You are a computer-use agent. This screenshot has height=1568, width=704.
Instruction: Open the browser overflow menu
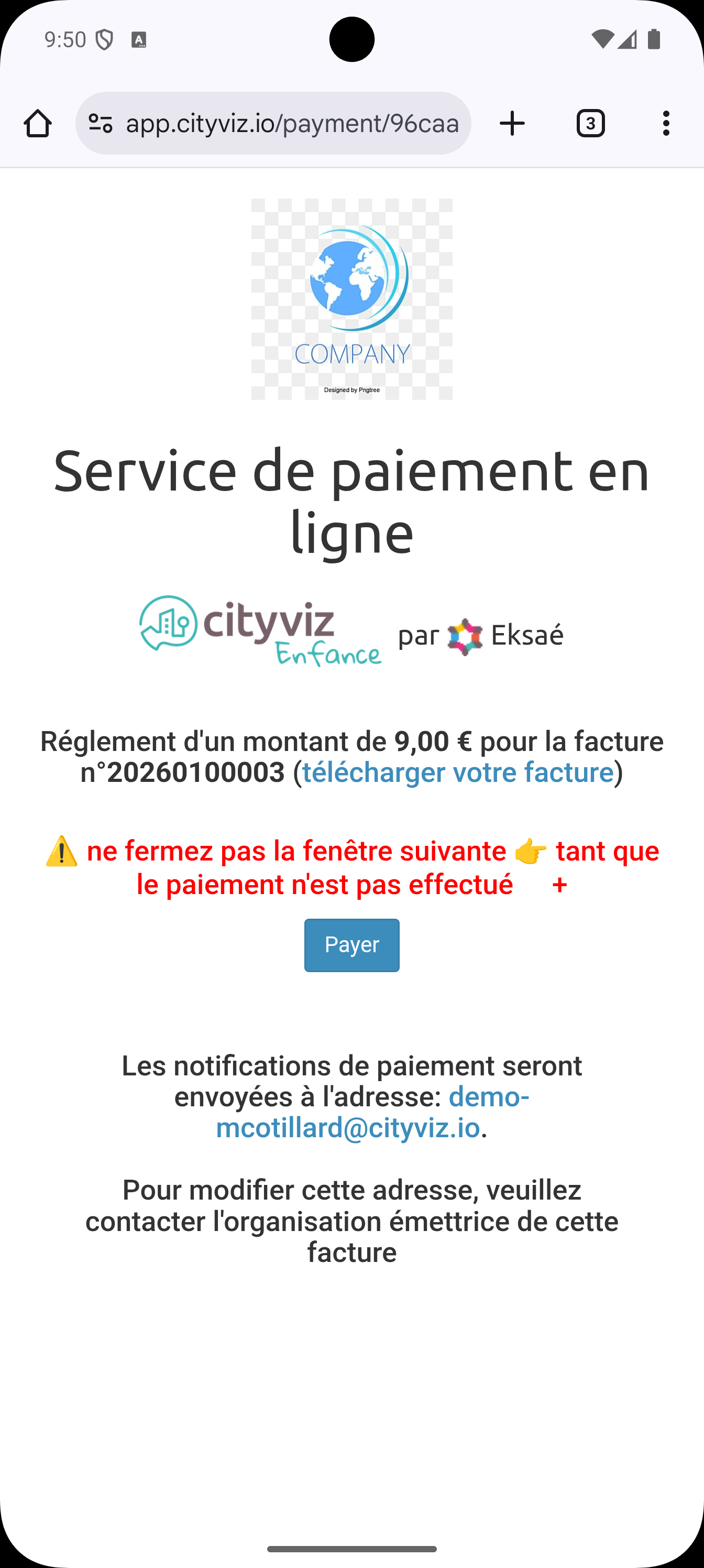(666, 124)
